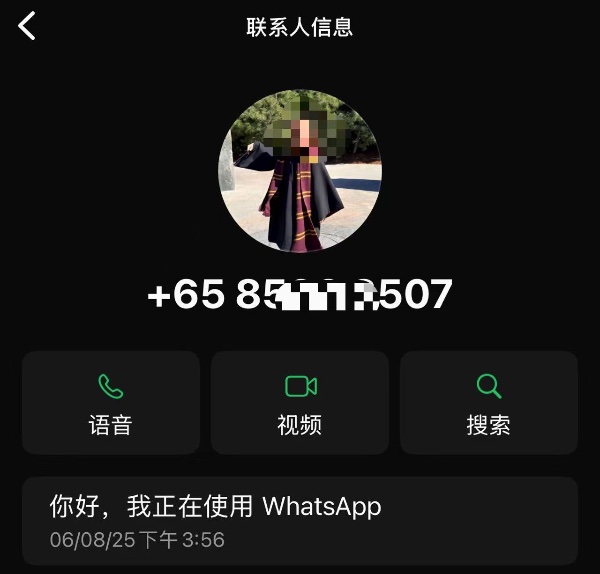Open the contact's profile photo

[x=300, y=171]
